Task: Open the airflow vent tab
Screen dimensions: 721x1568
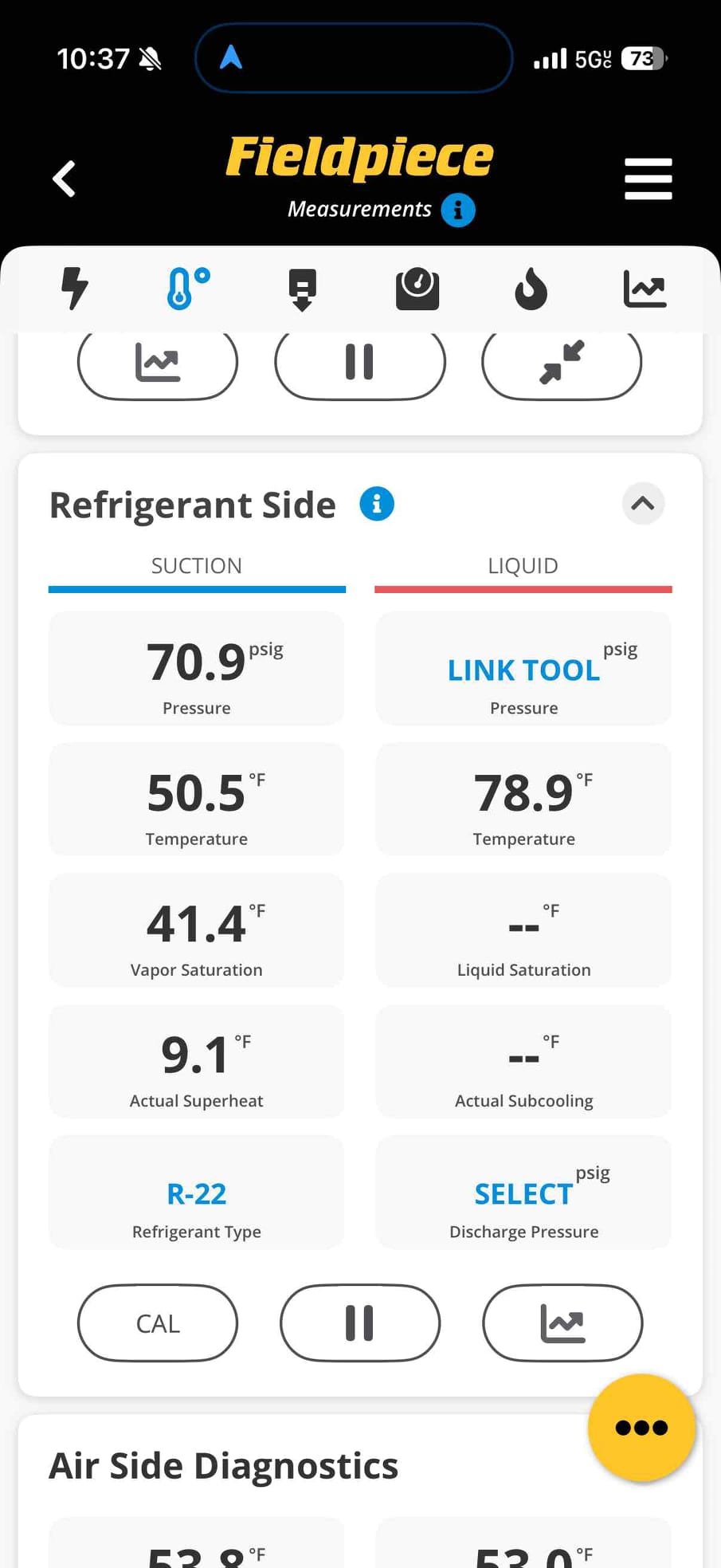Action: click(302, 288)
